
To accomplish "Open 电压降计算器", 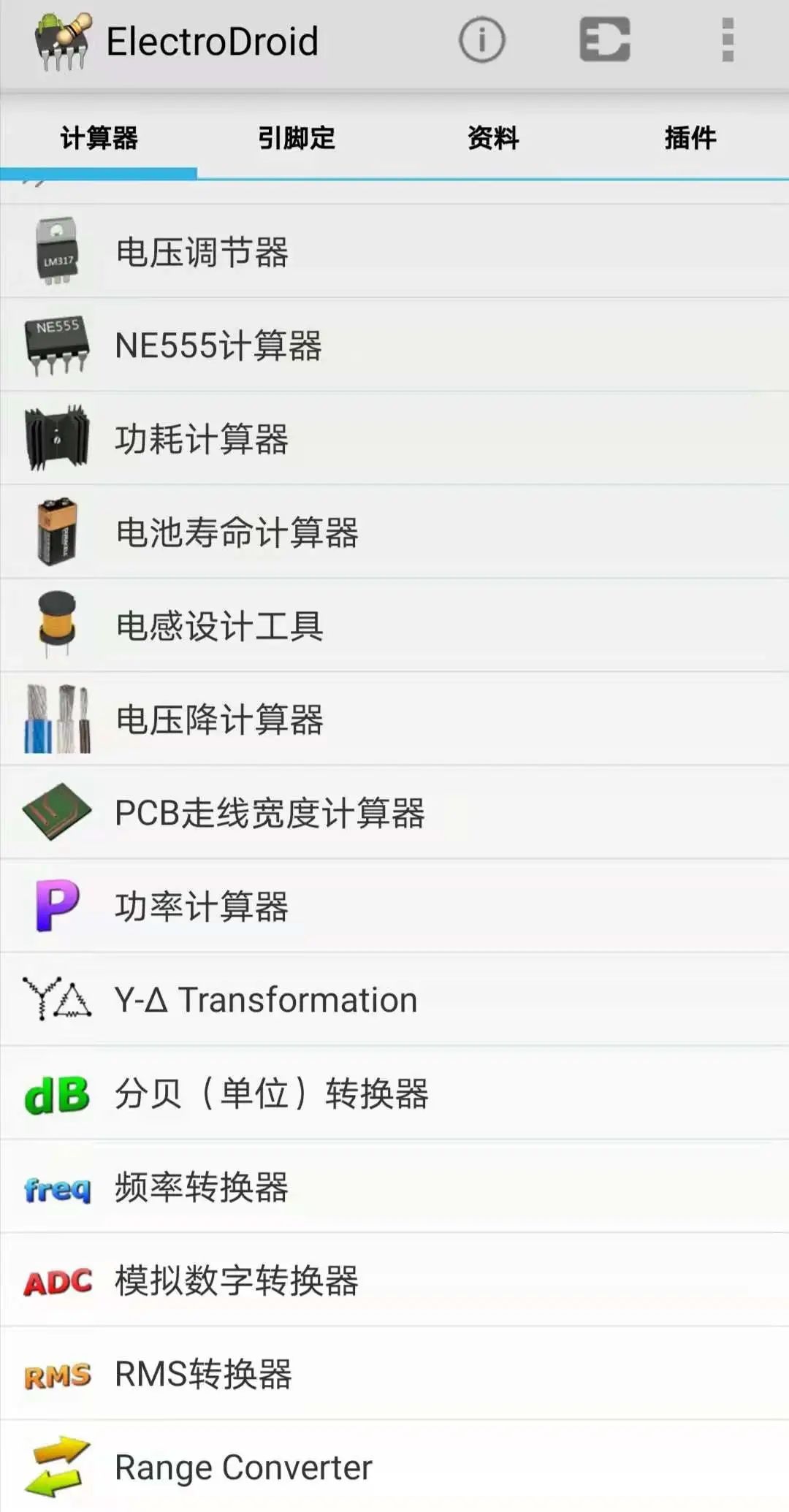I will (x=394, y=719).
